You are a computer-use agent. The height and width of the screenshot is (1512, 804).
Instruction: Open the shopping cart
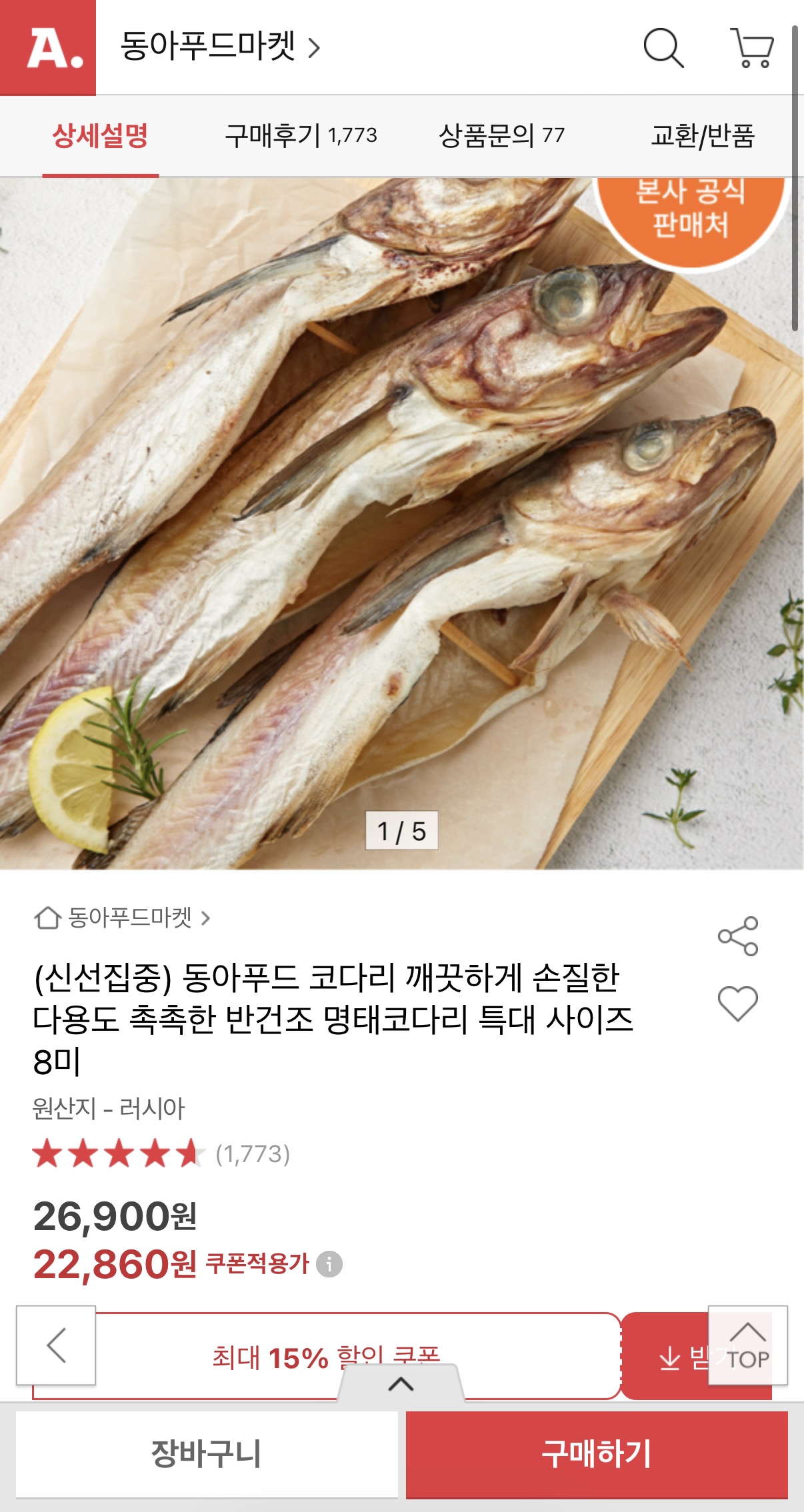pos(752,48)
